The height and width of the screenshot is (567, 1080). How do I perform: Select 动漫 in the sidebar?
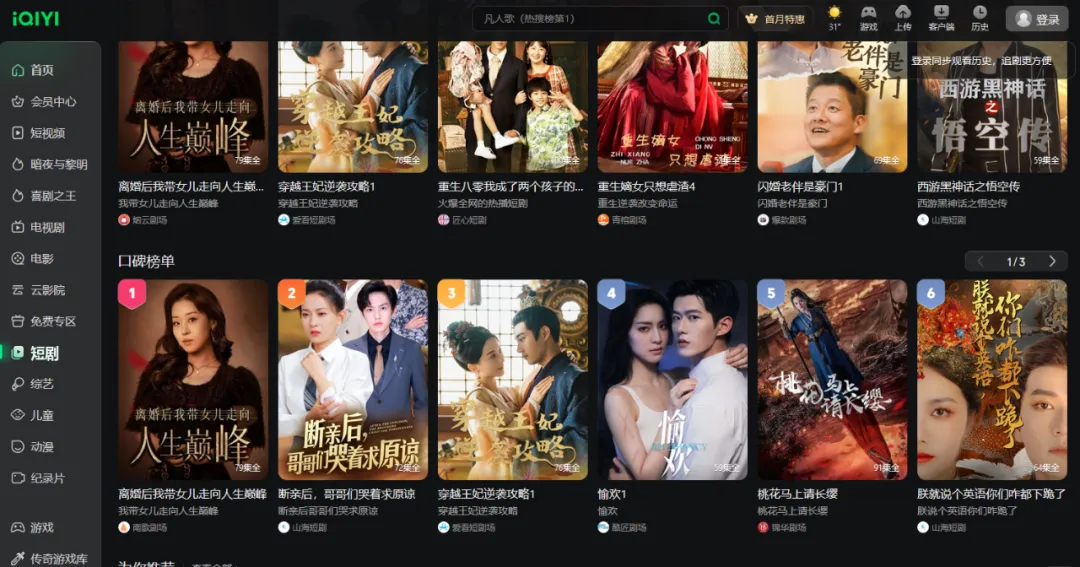[x=42, y=446]
